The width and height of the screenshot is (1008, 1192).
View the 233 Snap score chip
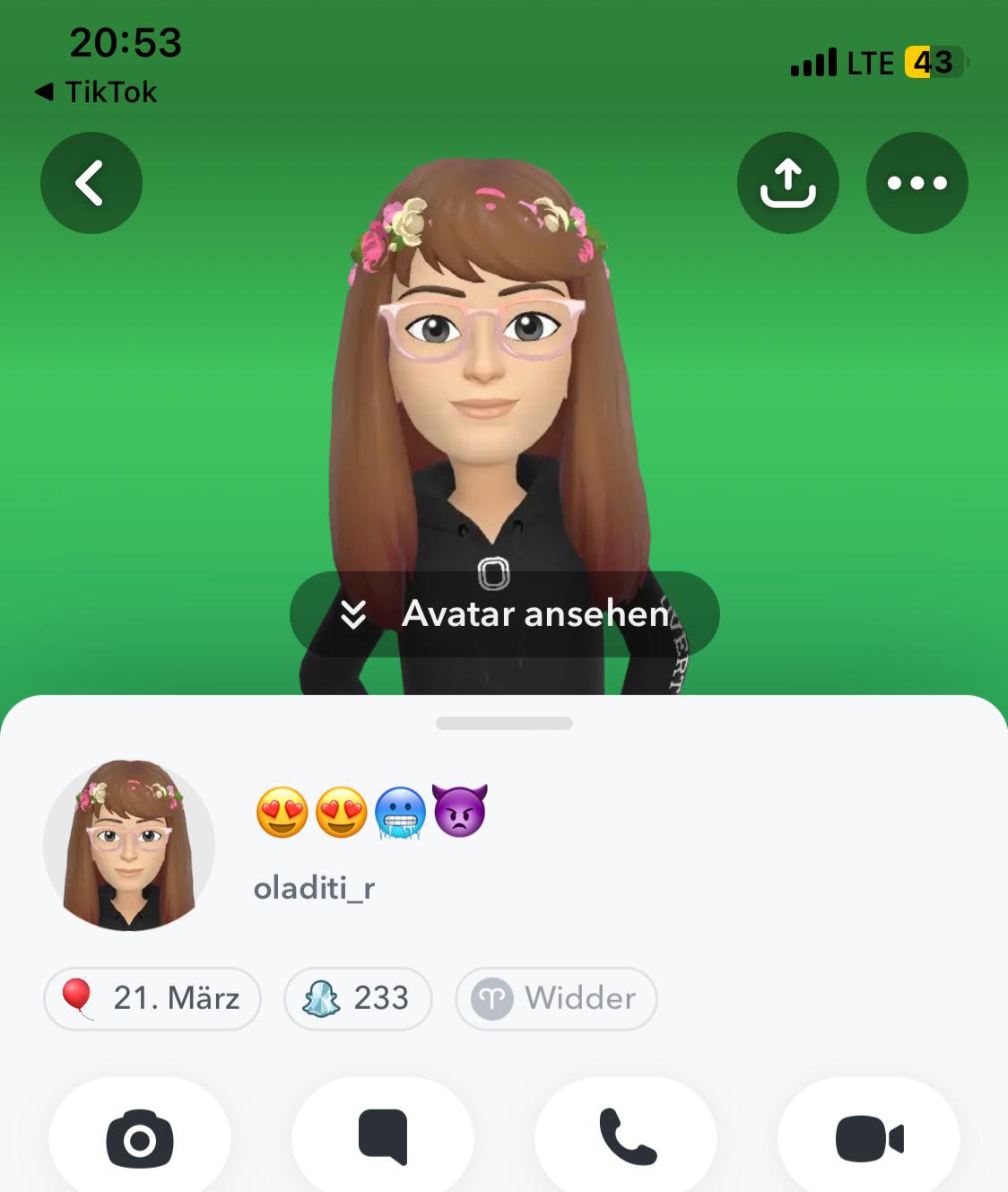(x=358, y=998)
